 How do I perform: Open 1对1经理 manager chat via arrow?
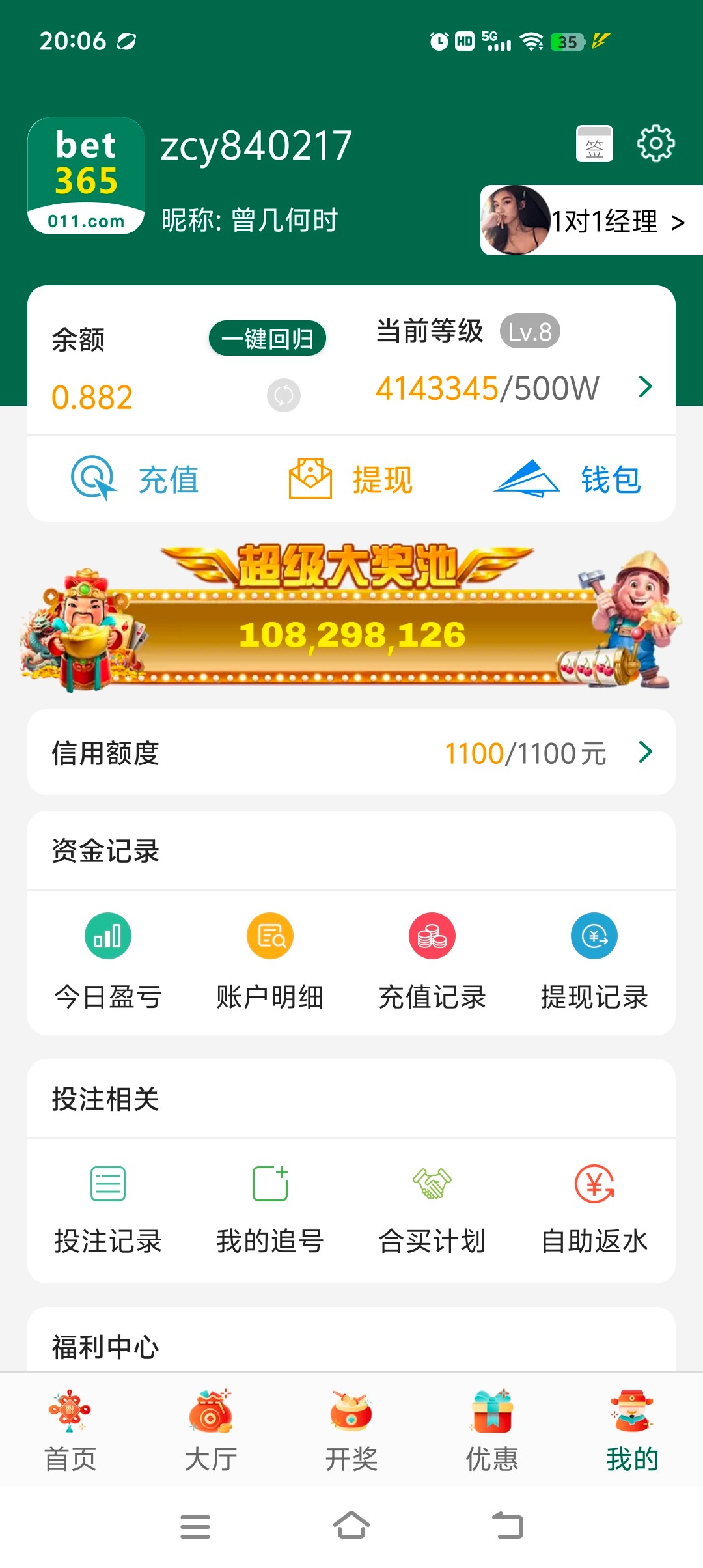pyautogui.click(x=680, y=221)
